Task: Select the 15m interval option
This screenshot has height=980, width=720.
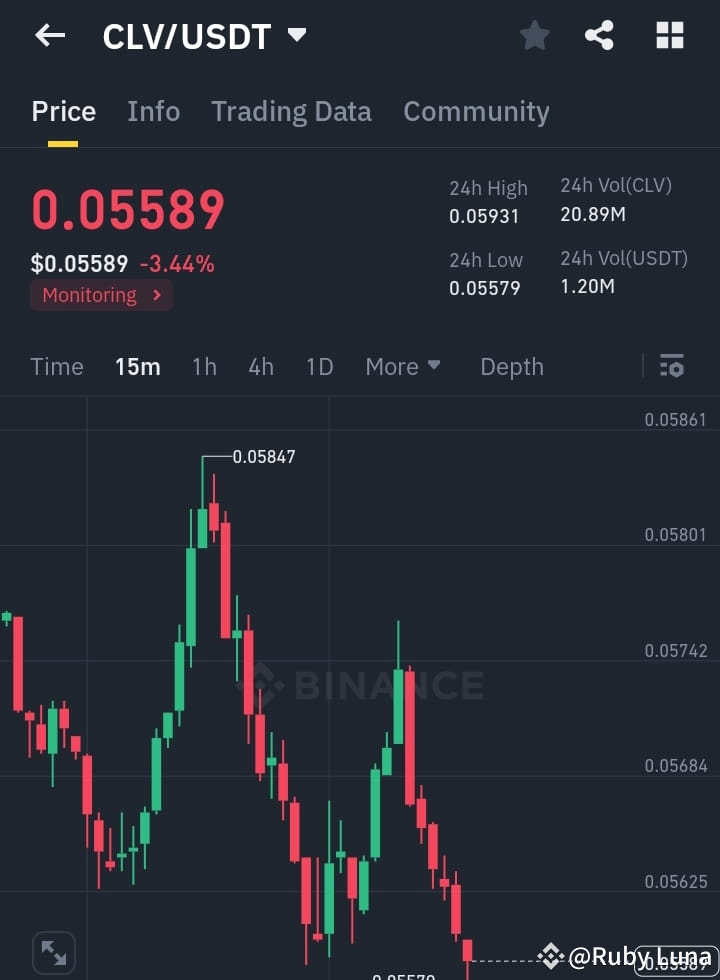Action: [137, 366]
